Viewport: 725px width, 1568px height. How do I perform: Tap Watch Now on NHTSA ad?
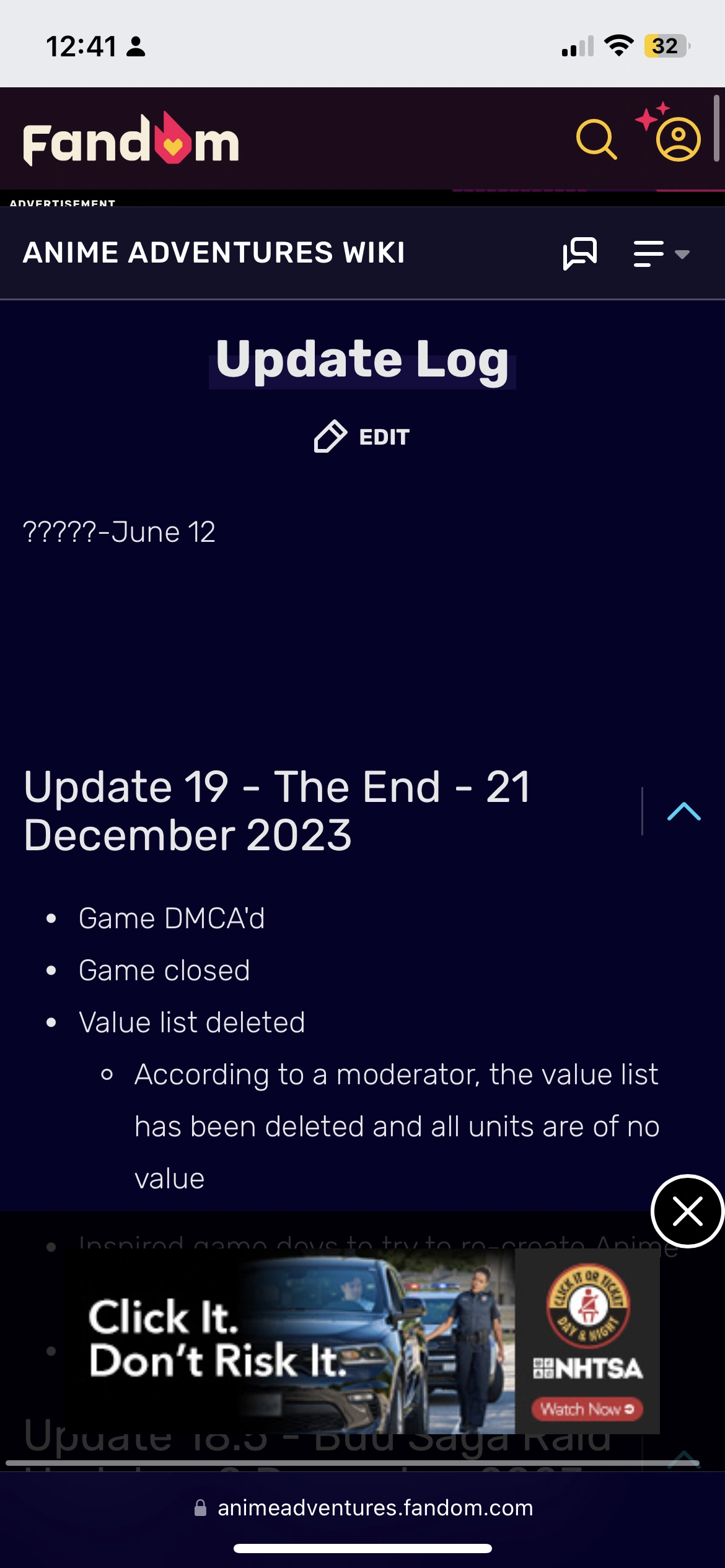click(x=587, y=1409)
